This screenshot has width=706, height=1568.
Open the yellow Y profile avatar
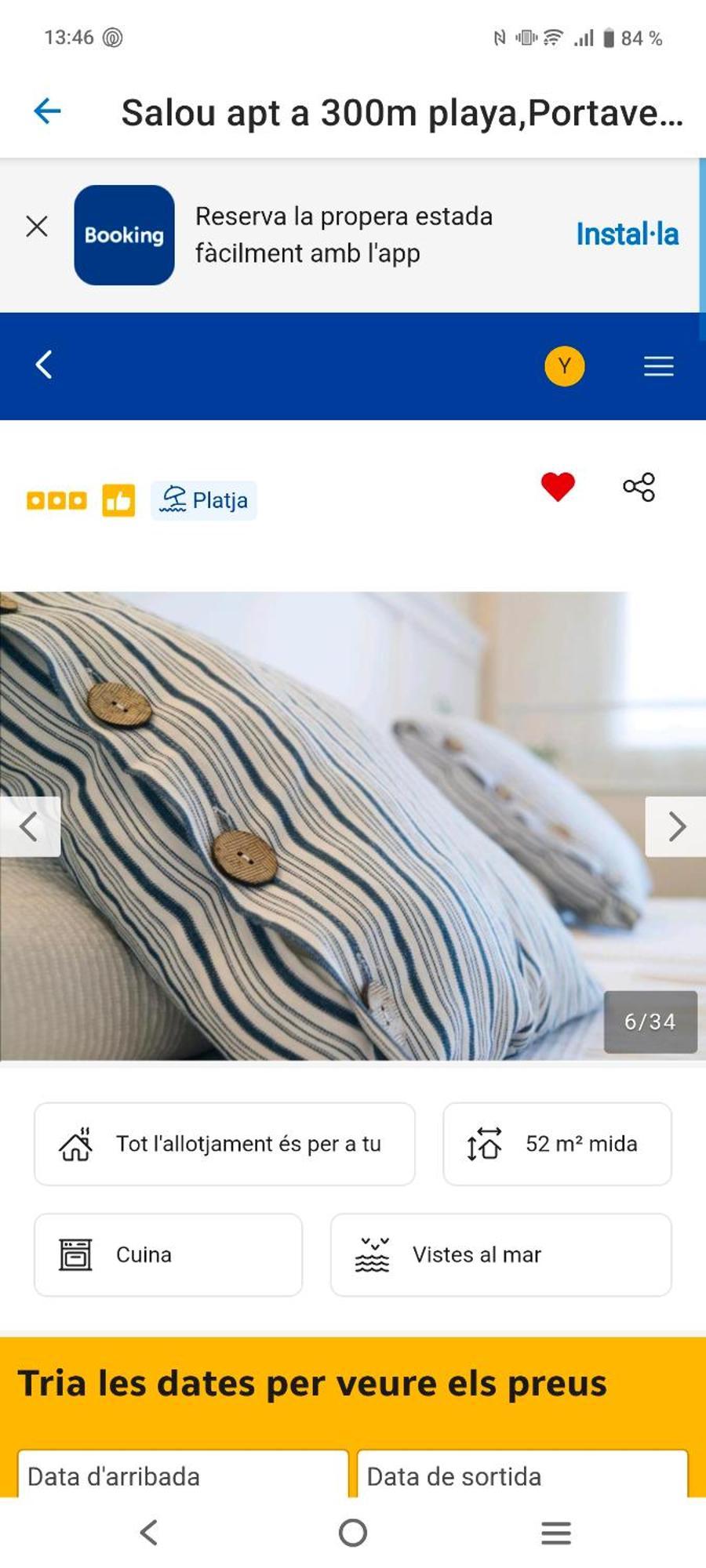coord(564,366)
